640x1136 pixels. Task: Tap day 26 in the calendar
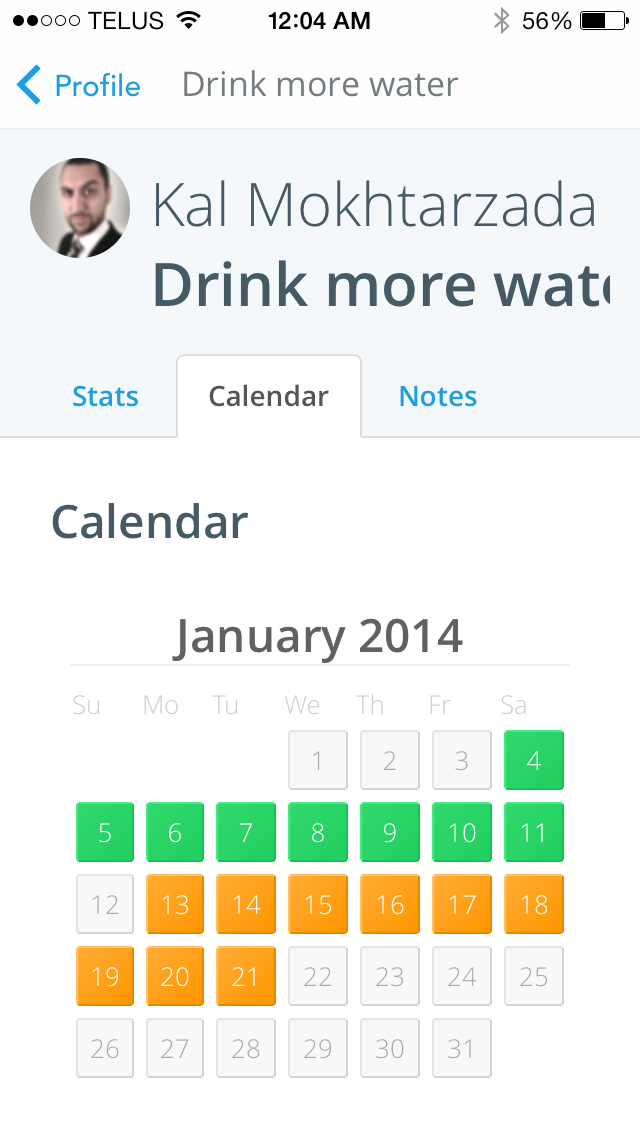105,1048
